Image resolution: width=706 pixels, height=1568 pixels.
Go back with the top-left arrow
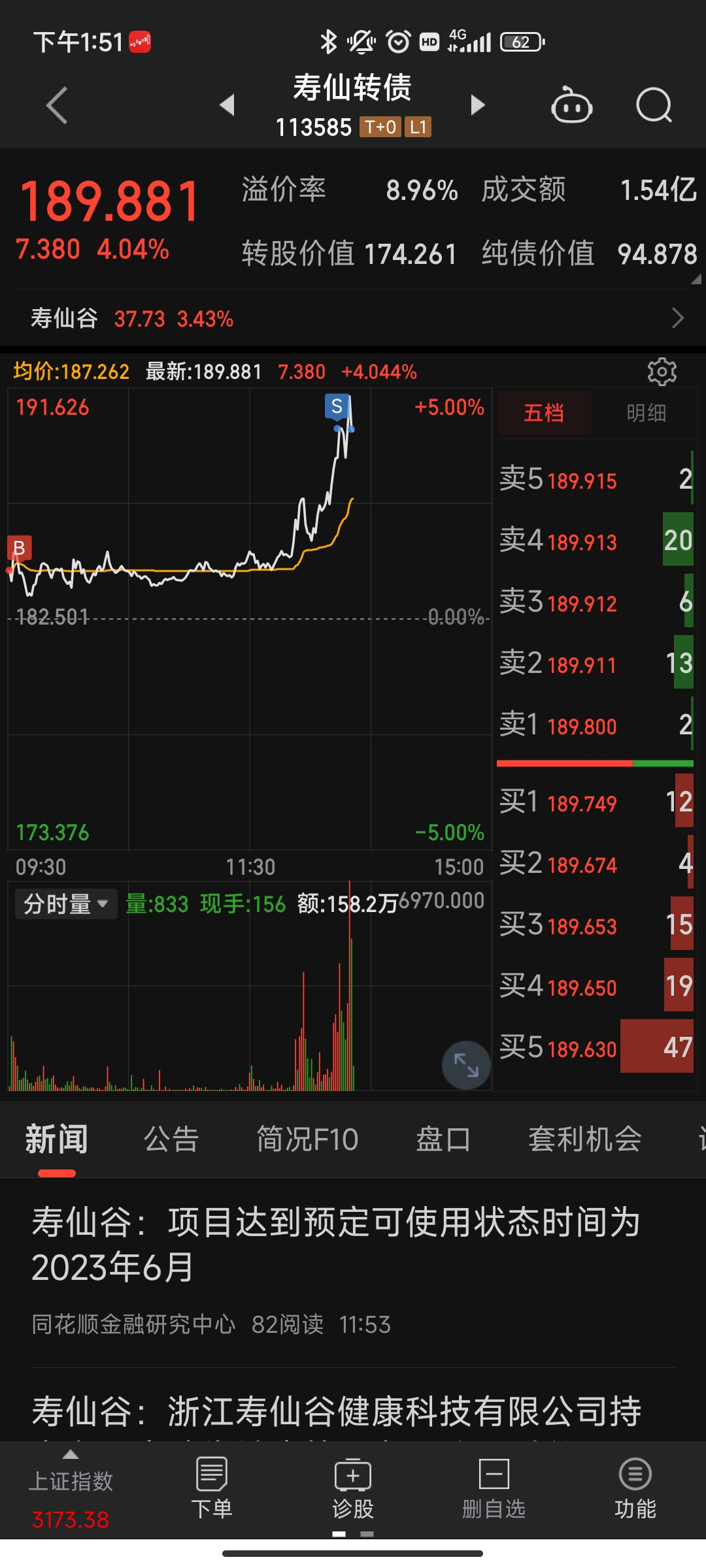point(58,105)
